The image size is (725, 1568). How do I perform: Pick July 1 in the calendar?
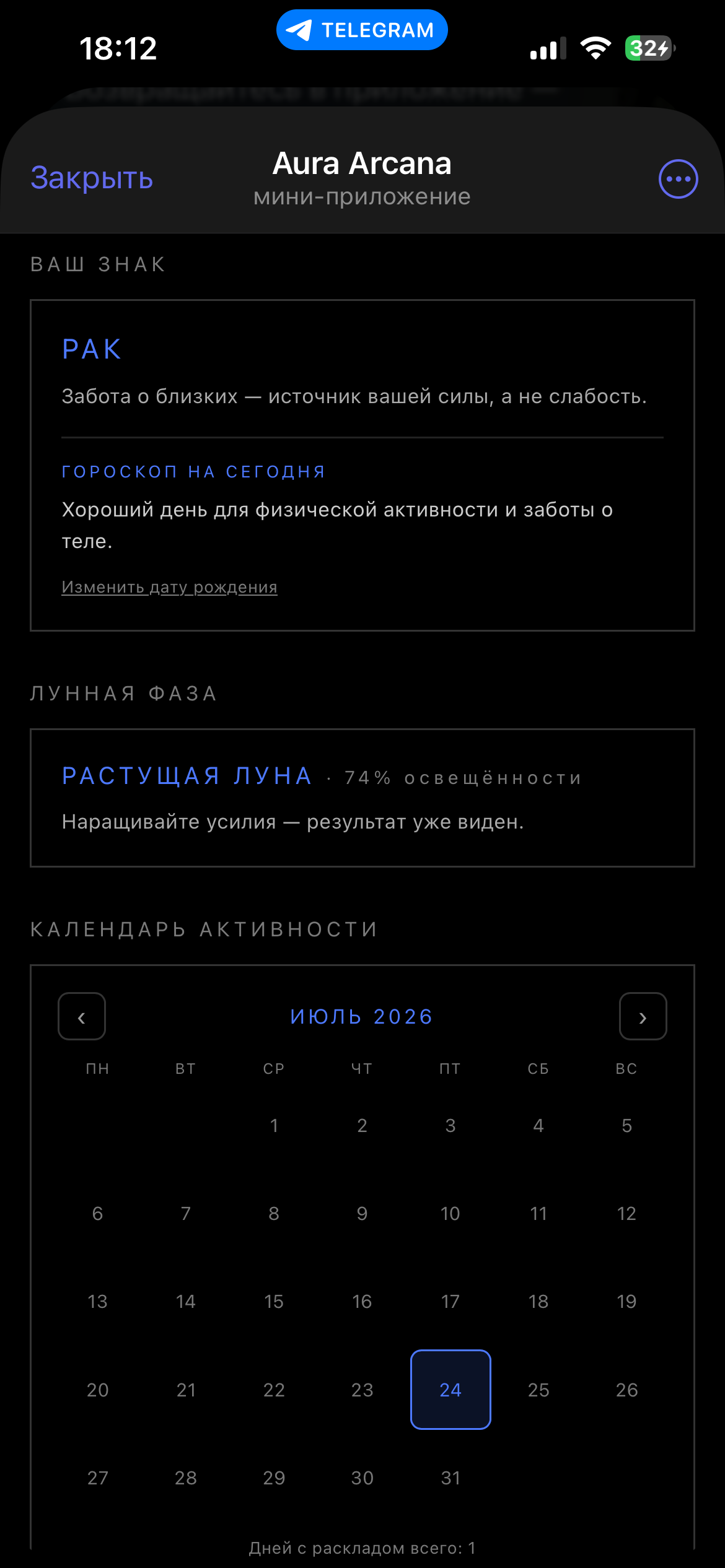(274, 1125)
